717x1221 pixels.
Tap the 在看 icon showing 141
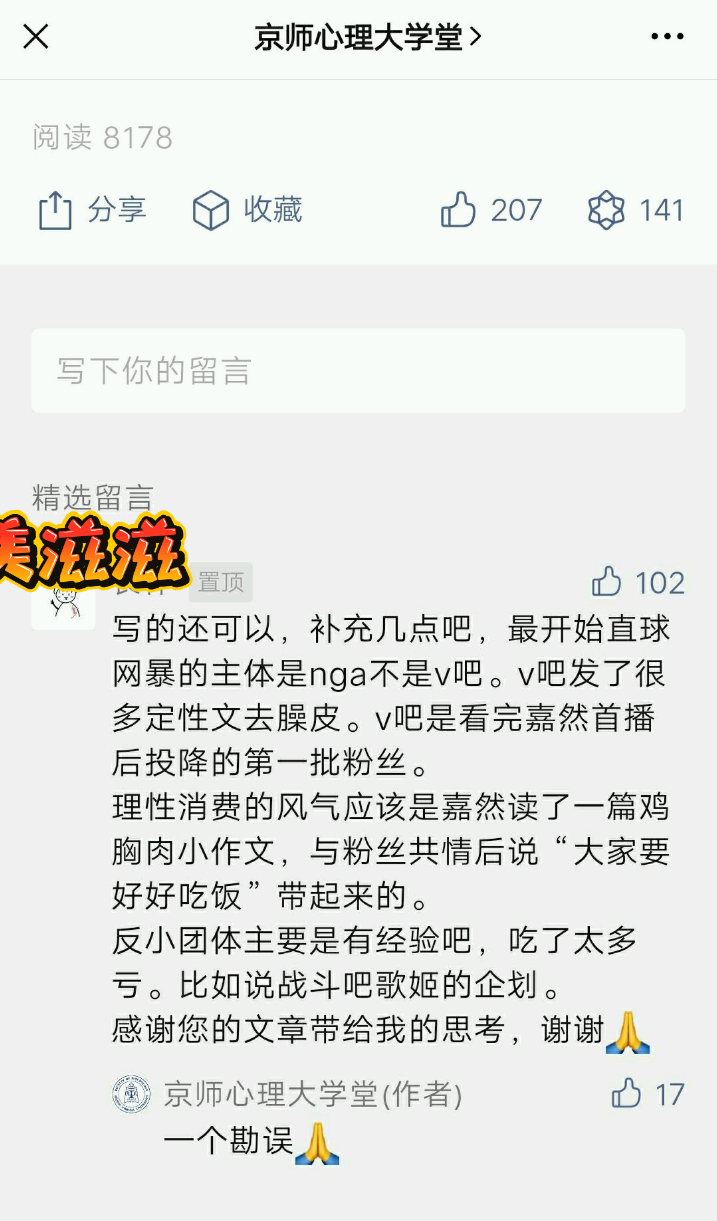[636, 210]
